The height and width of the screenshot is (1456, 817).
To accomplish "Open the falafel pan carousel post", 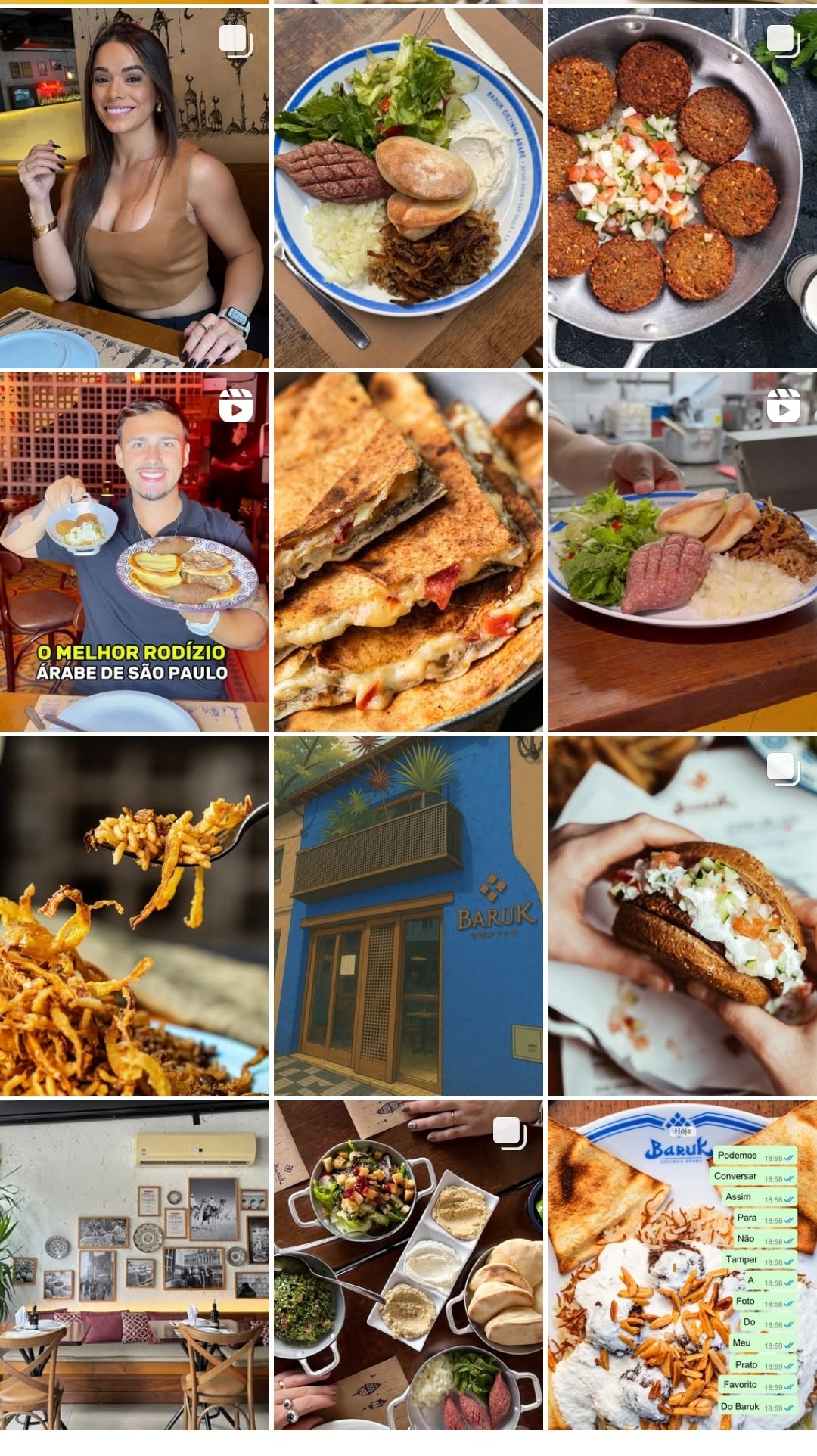I will pyautogui.click(x=682, y=188).
